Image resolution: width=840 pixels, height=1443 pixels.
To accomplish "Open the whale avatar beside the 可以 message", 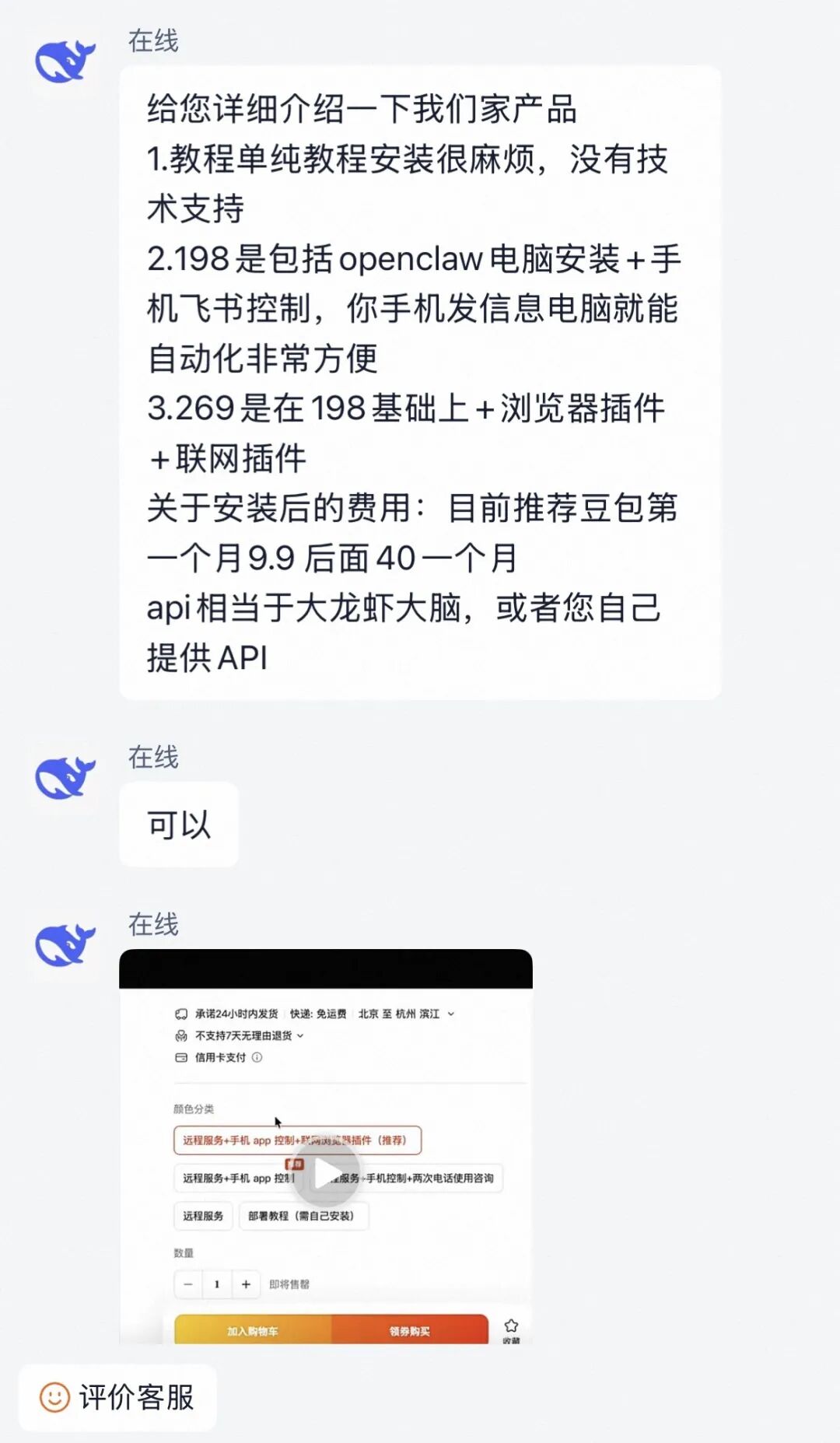I will pos(65,778).
